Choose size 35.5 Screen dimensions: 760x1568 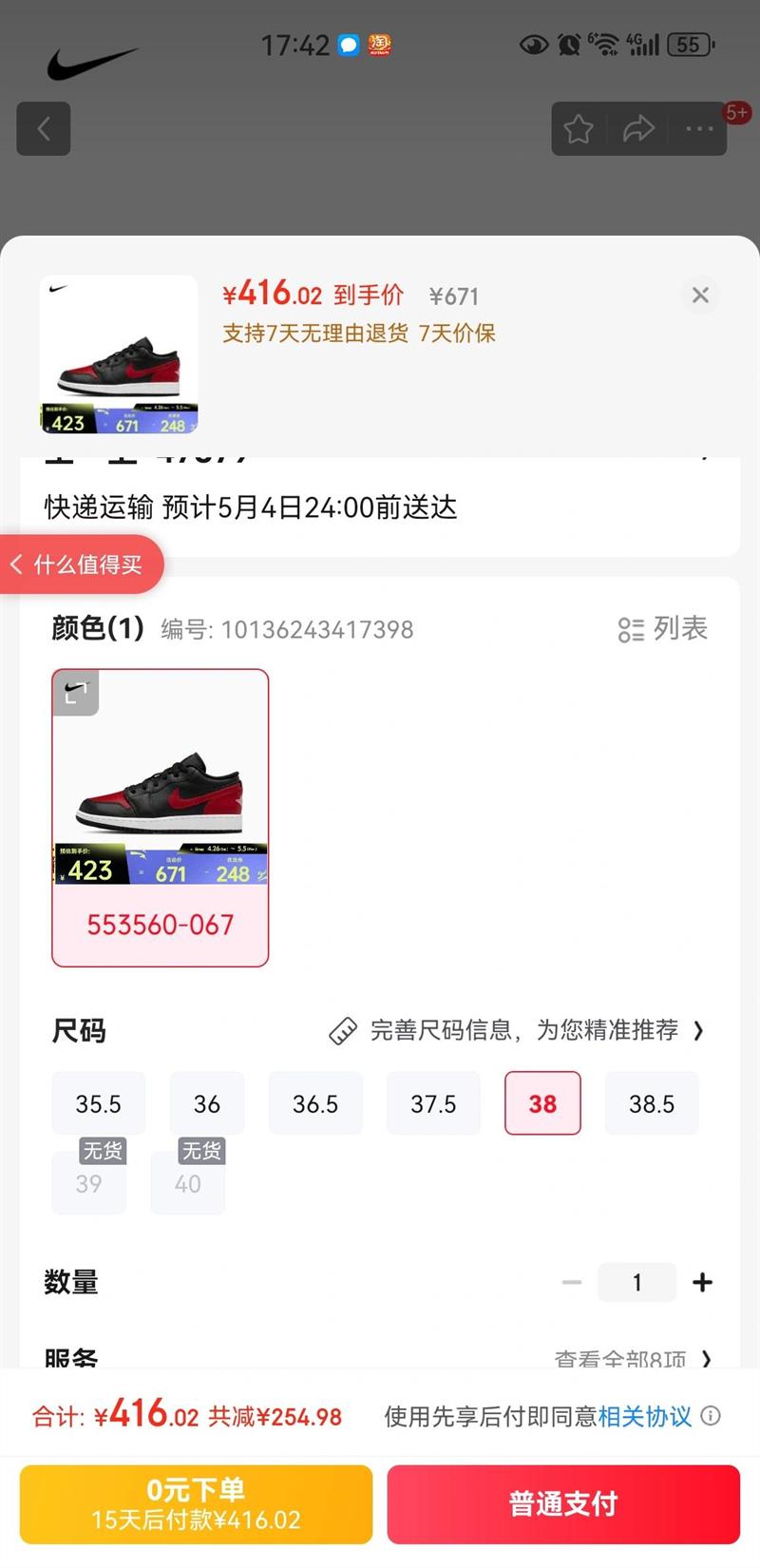click(98, 1103)
